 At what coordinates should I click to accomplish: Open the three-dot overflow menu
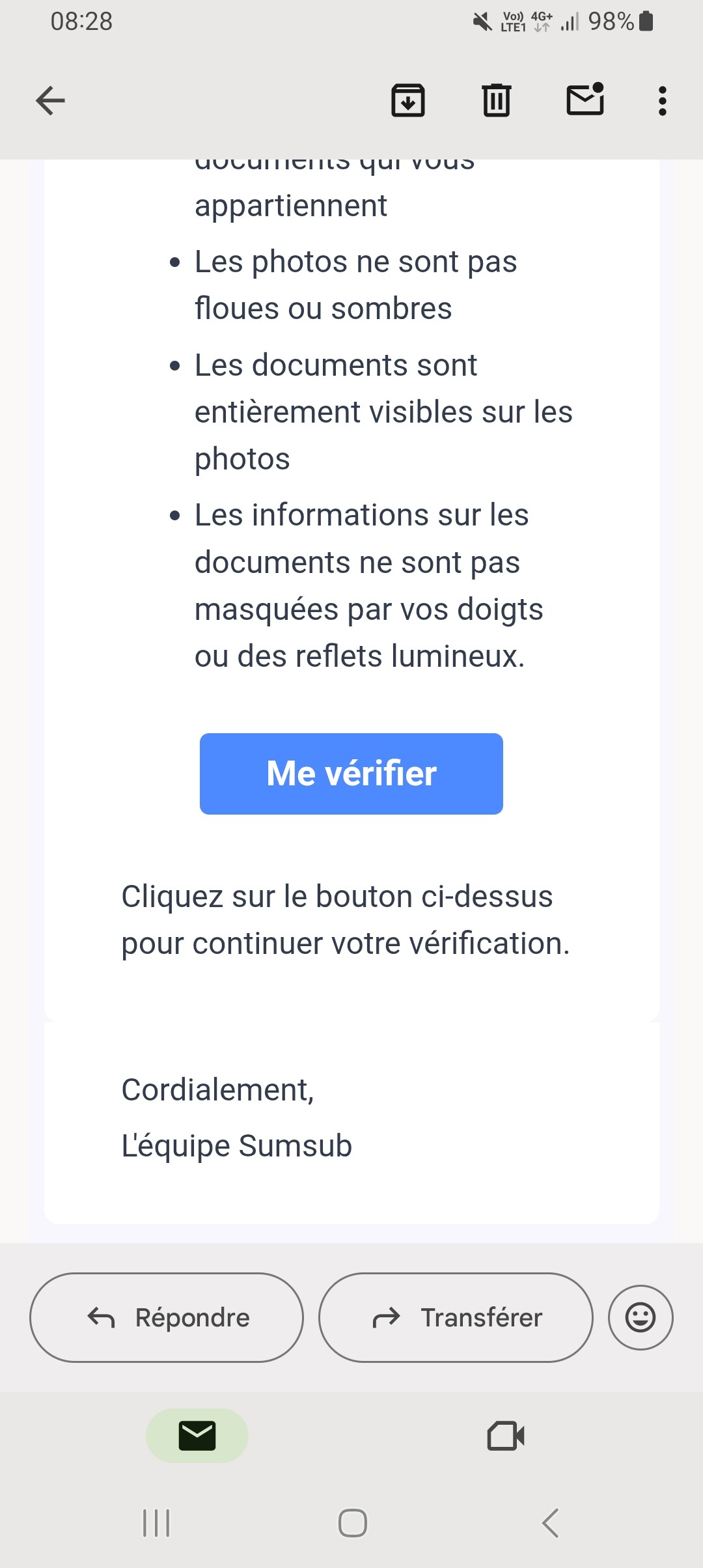click(663, 101)
